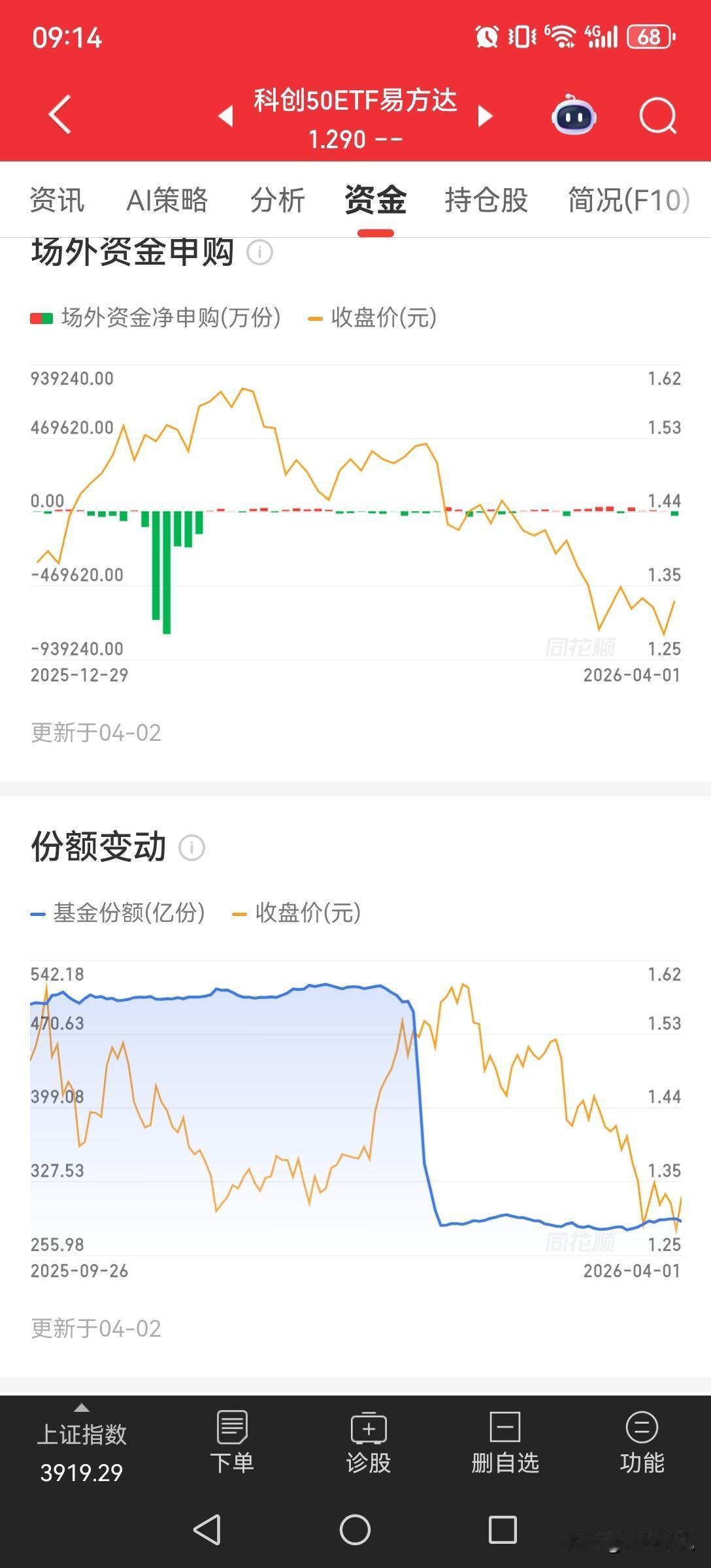Screen dimensions: 711x1568
Task: Switch to the next stock with right triangle
Action: (x=485, y=116)
